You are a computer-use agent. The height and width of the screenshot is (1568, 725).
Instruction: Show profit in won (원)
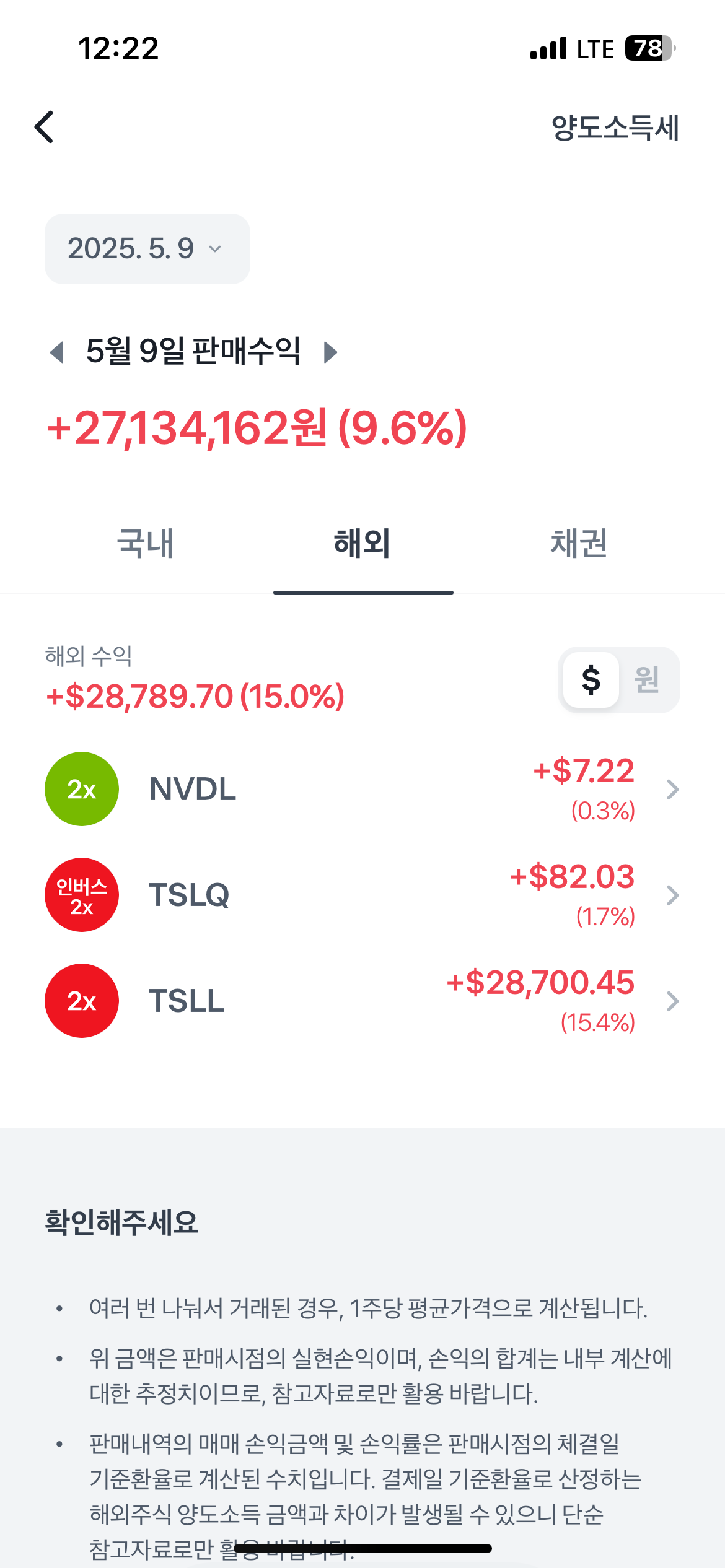click(x=646, y=679)
